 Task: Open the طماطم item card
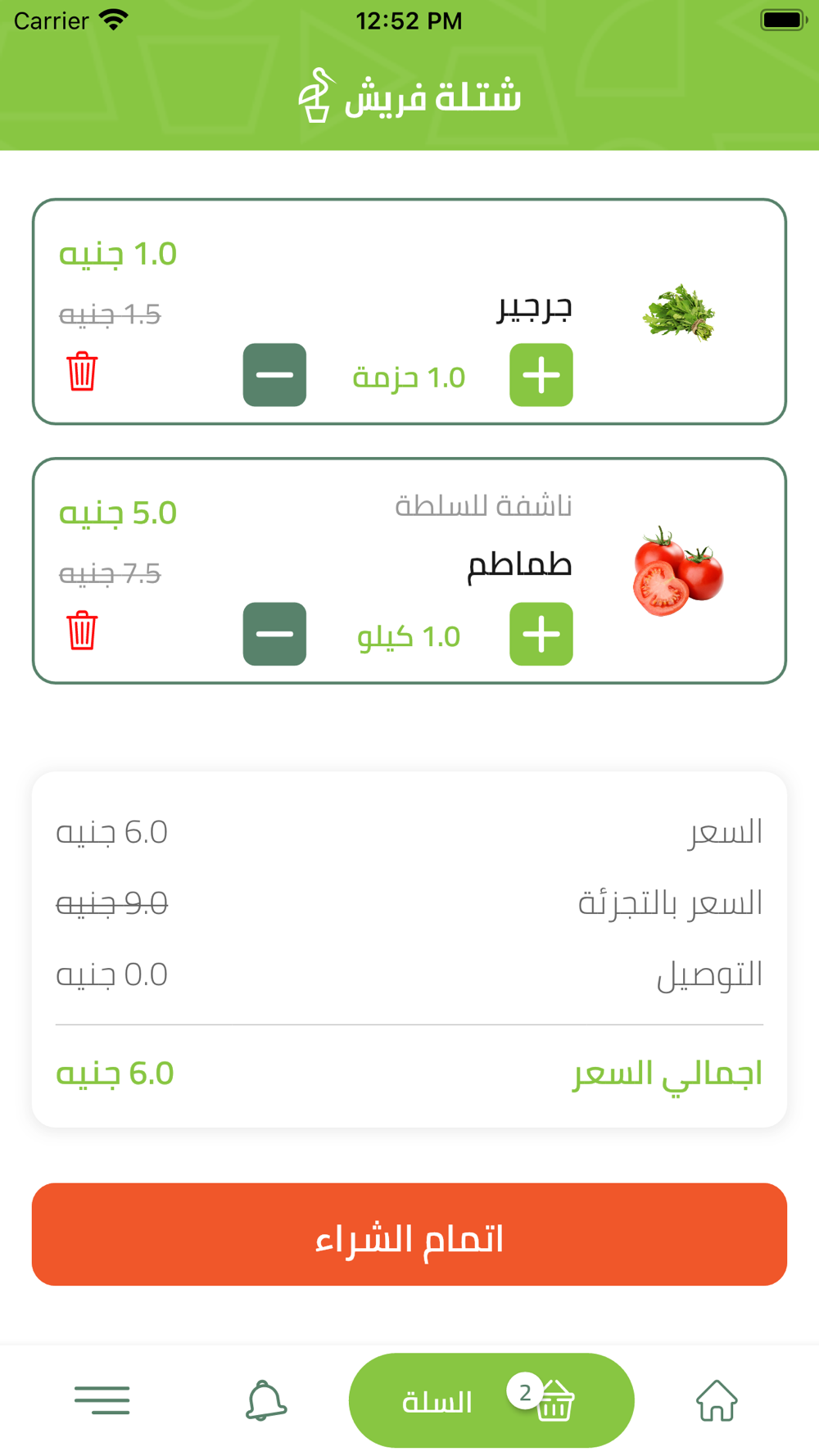[409, 571]
